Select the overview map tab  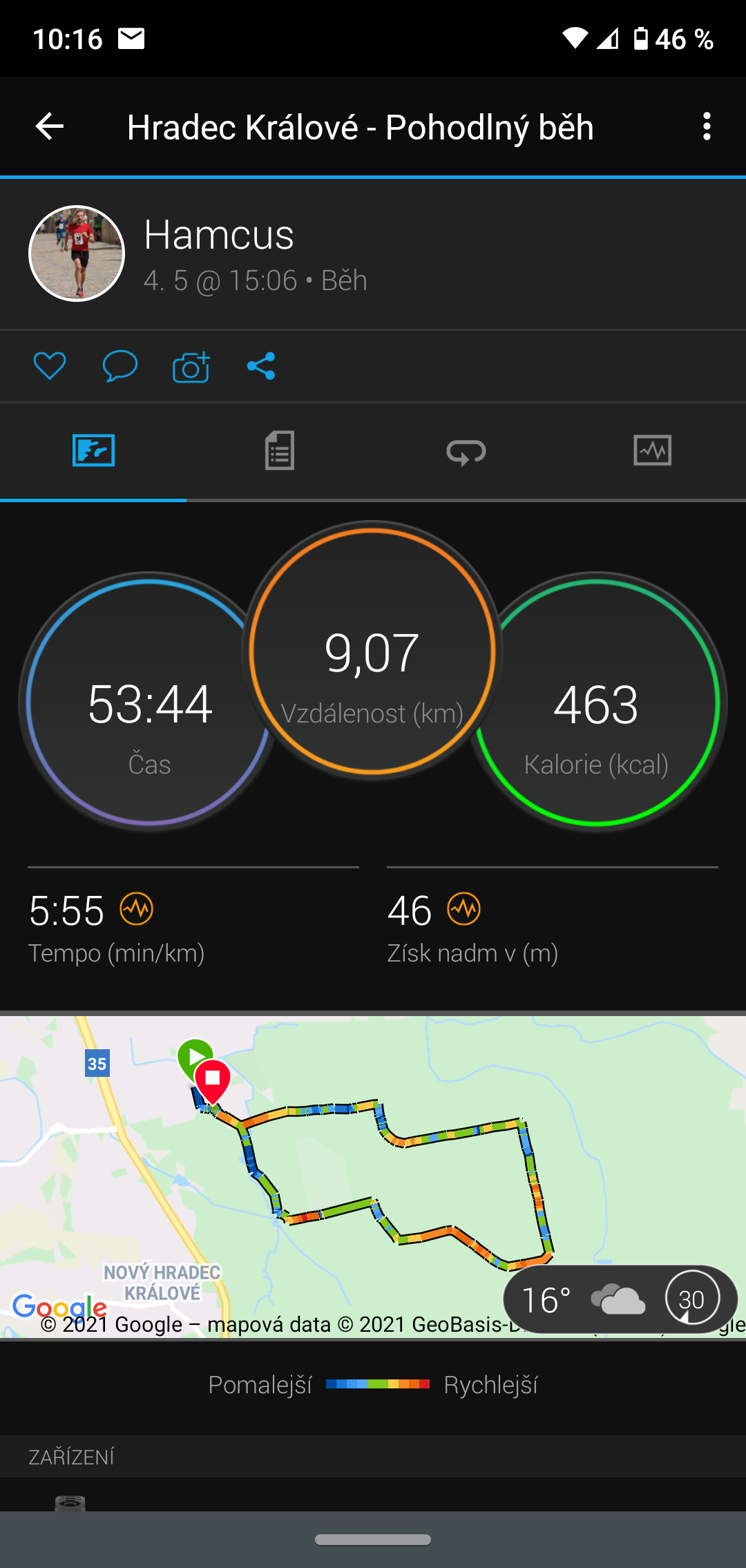tap(93, 450)
